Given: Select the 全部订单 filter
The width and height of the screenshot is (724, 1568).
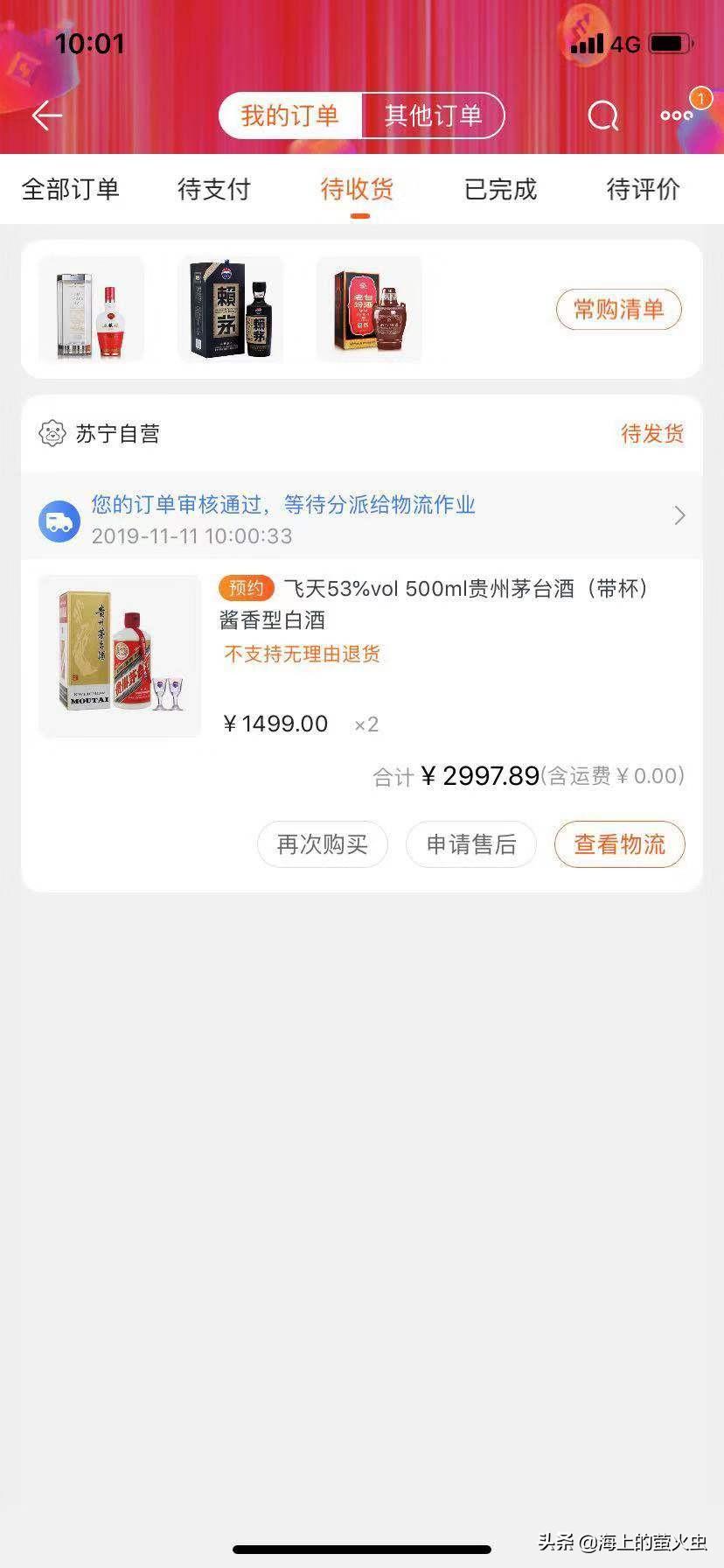Looking at the screenshot, I should pos(70,189).
